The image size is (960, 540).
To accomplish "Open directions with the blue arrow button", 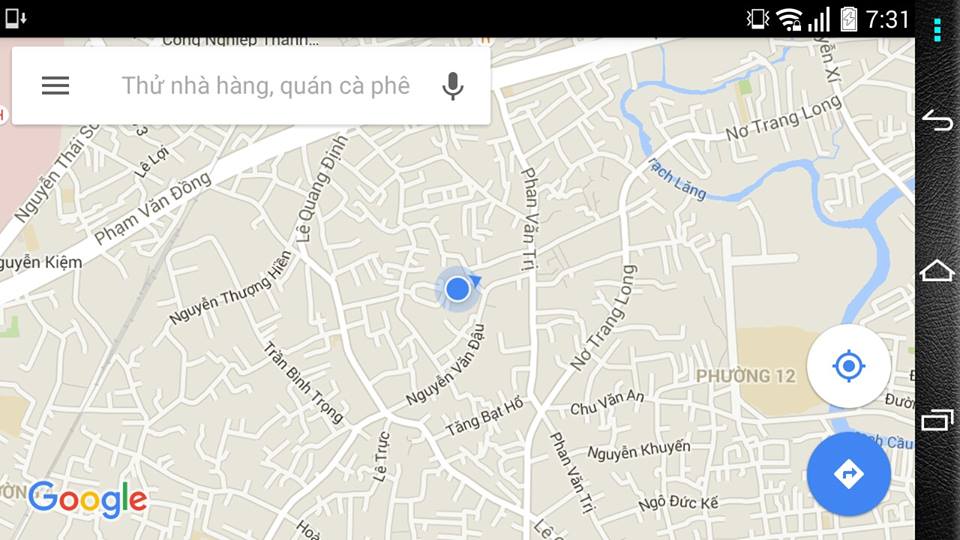I will point(848,473).
